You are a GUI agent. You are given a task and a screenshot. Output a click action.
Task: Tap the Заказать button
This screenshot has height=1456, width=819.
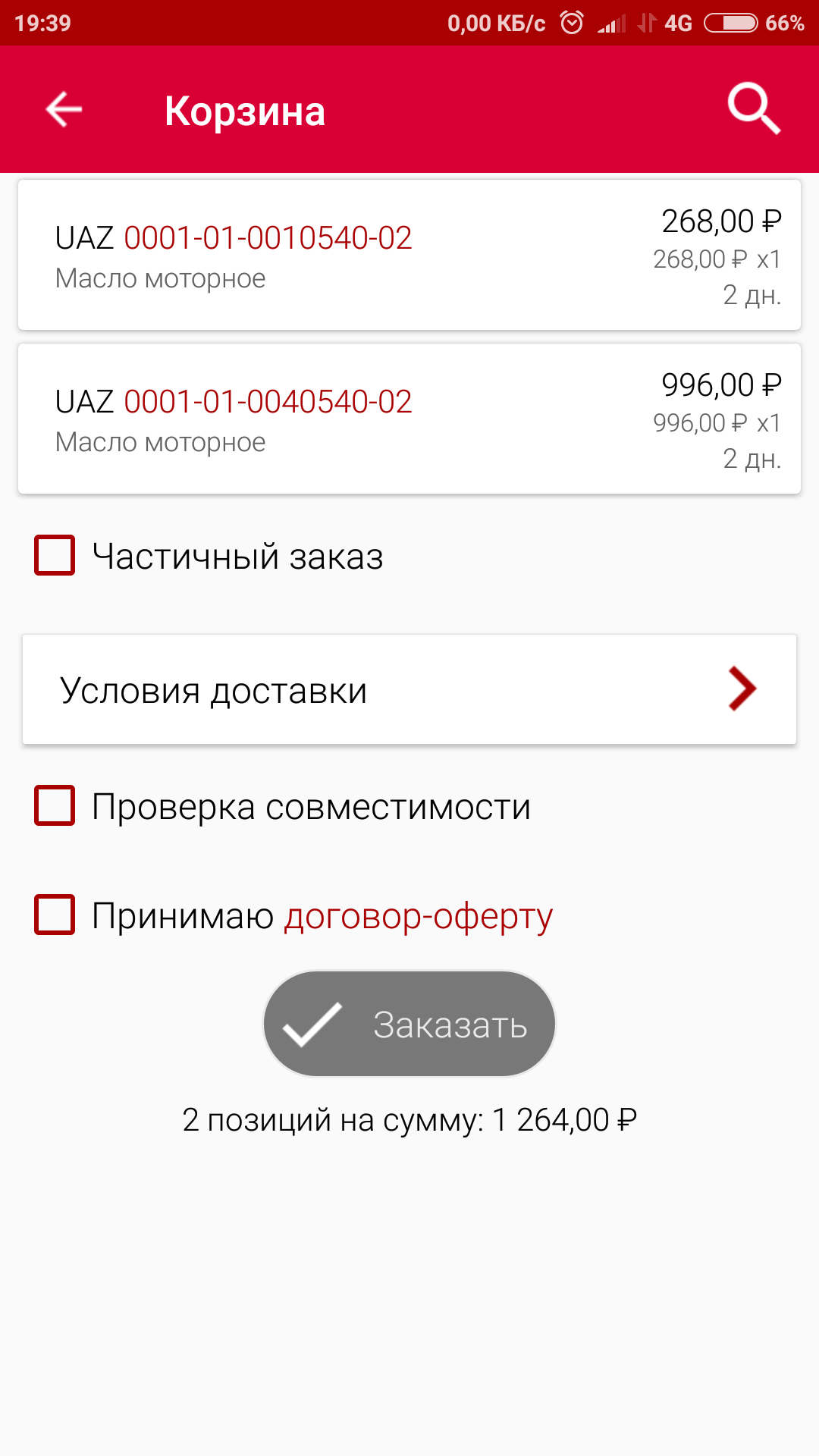click(x=409, y=1024)
